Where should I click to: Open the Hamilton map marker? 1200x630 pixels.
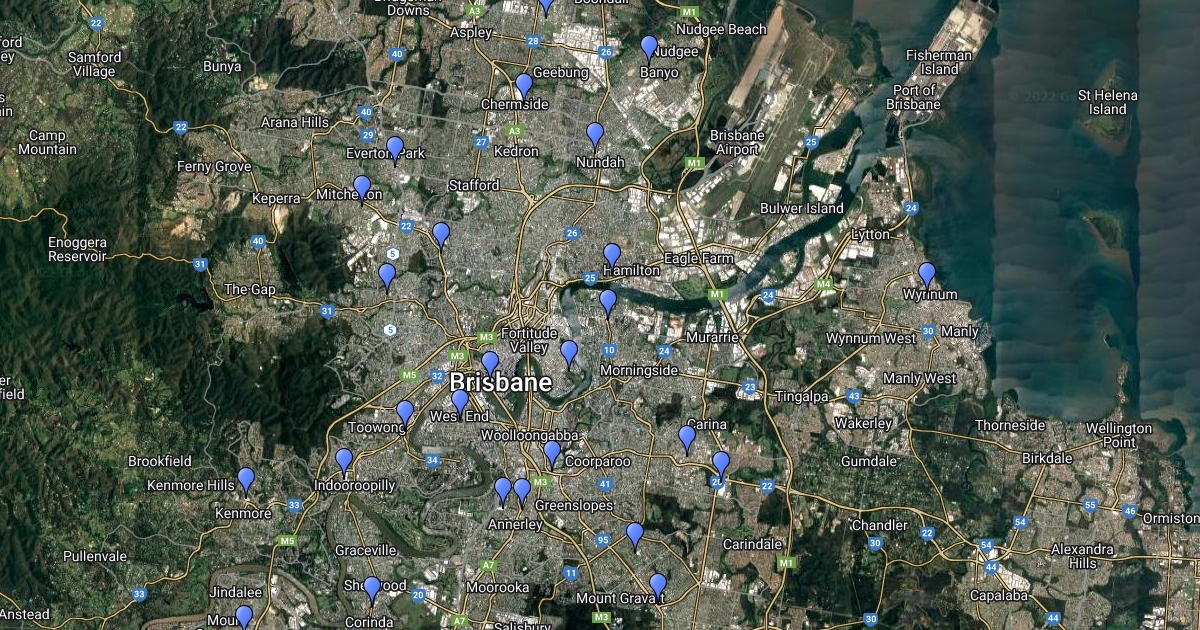612,255
